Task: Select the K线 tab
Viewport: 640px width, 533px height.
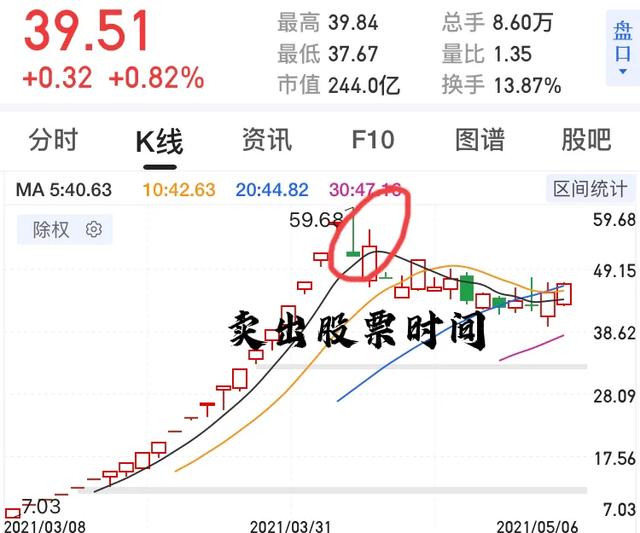Action: (159, 140)
